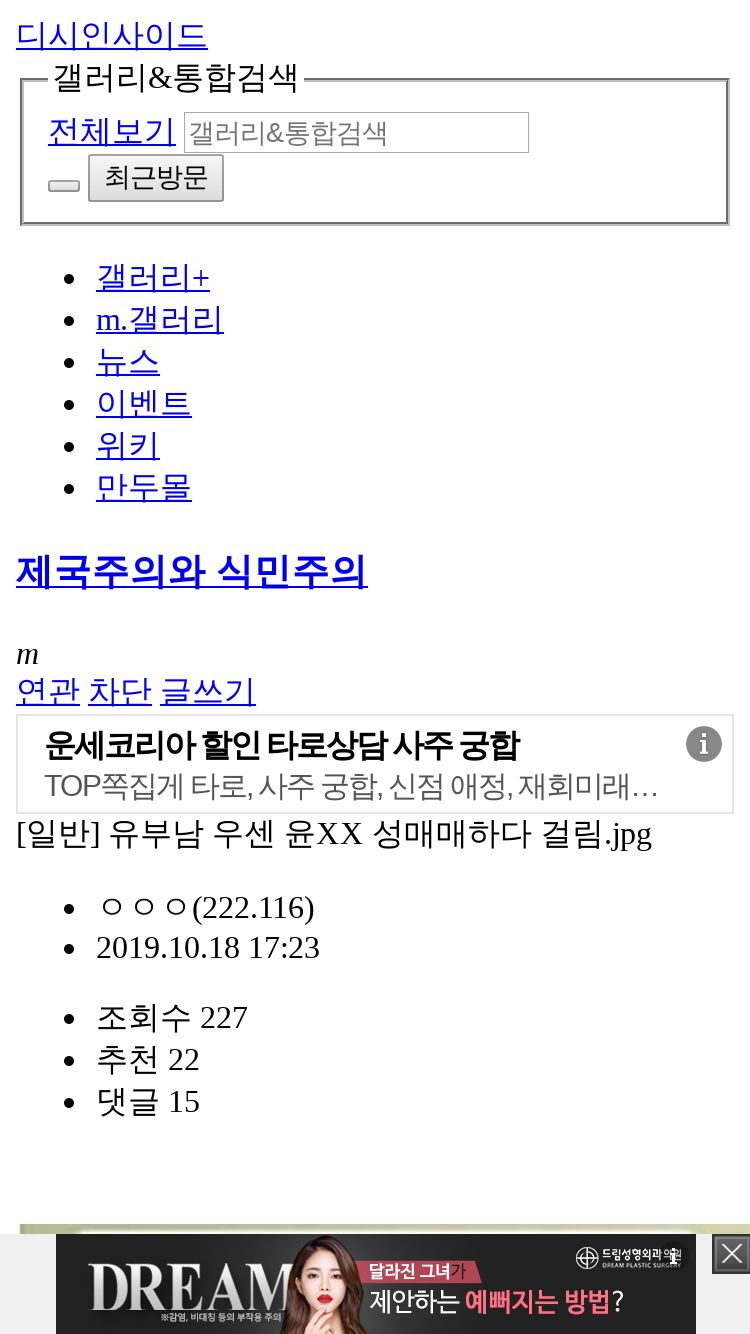
Task: Tap the 전체보기 link
Action: (112, 131)
